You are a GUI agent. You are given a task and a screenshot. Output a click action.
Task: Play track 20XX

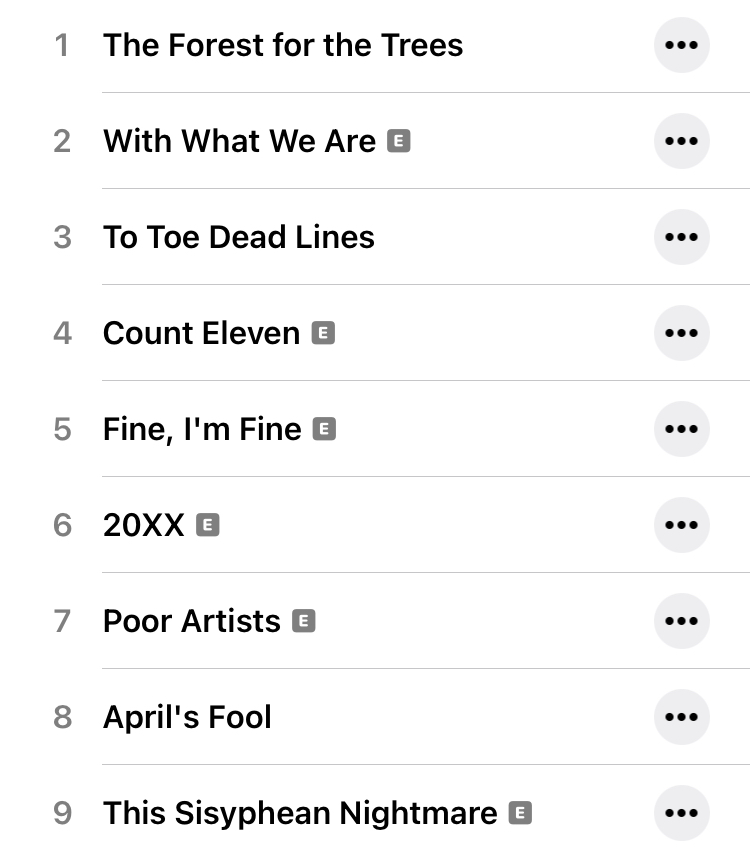(x=144, y=525)
